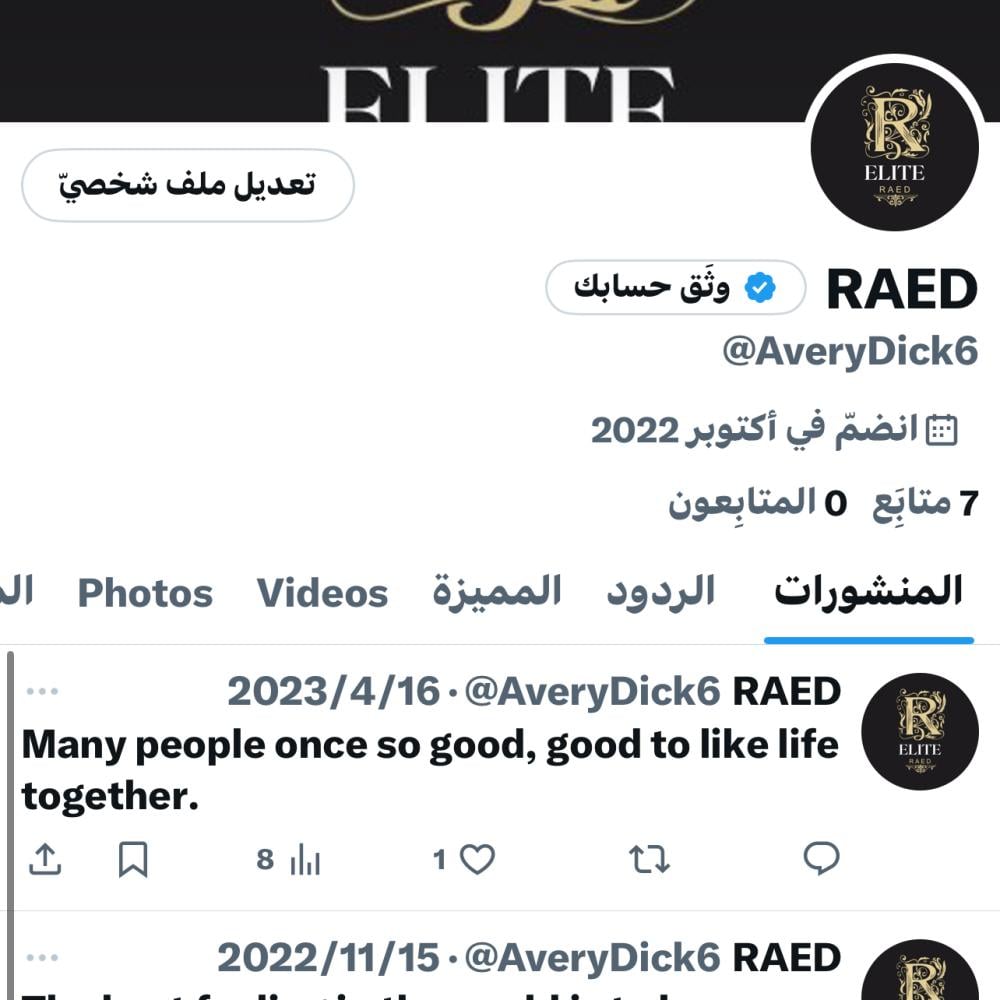Open the 0 followers list
Image resolution: width=1000 pixels, height=1000 pixels.
pyautogui.click(x=756, y=503)
